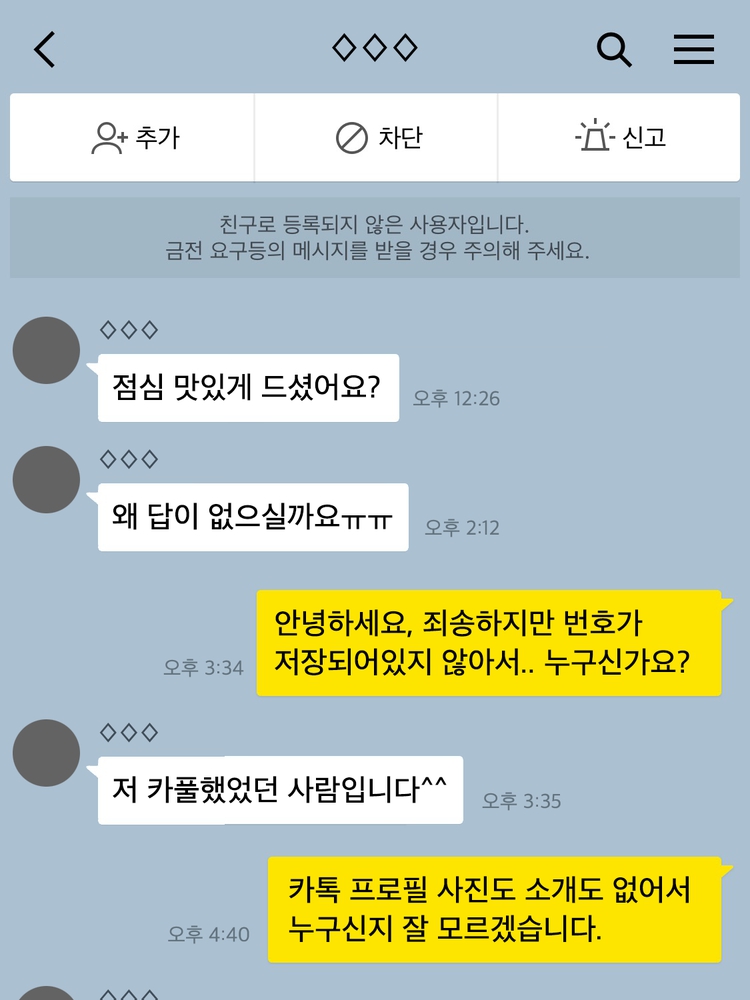The height and width of the screenshot is (1000, 750).
Task: Open profile picture beside '왜 답이 없으실까요ㅠㅠ'
Action: point(46,480)
